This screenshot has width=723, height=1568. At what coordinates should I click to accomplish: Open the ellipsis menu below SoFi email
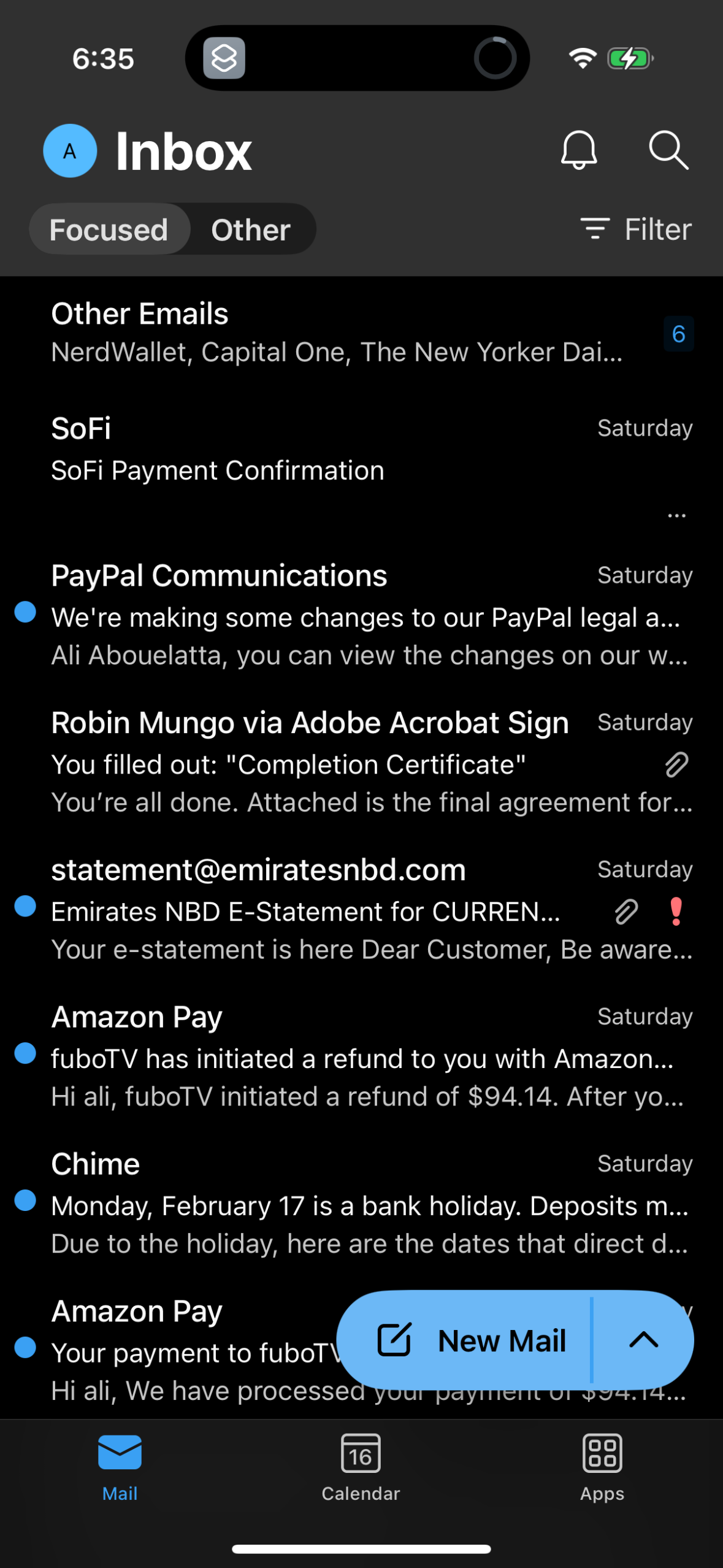[676, 515]
